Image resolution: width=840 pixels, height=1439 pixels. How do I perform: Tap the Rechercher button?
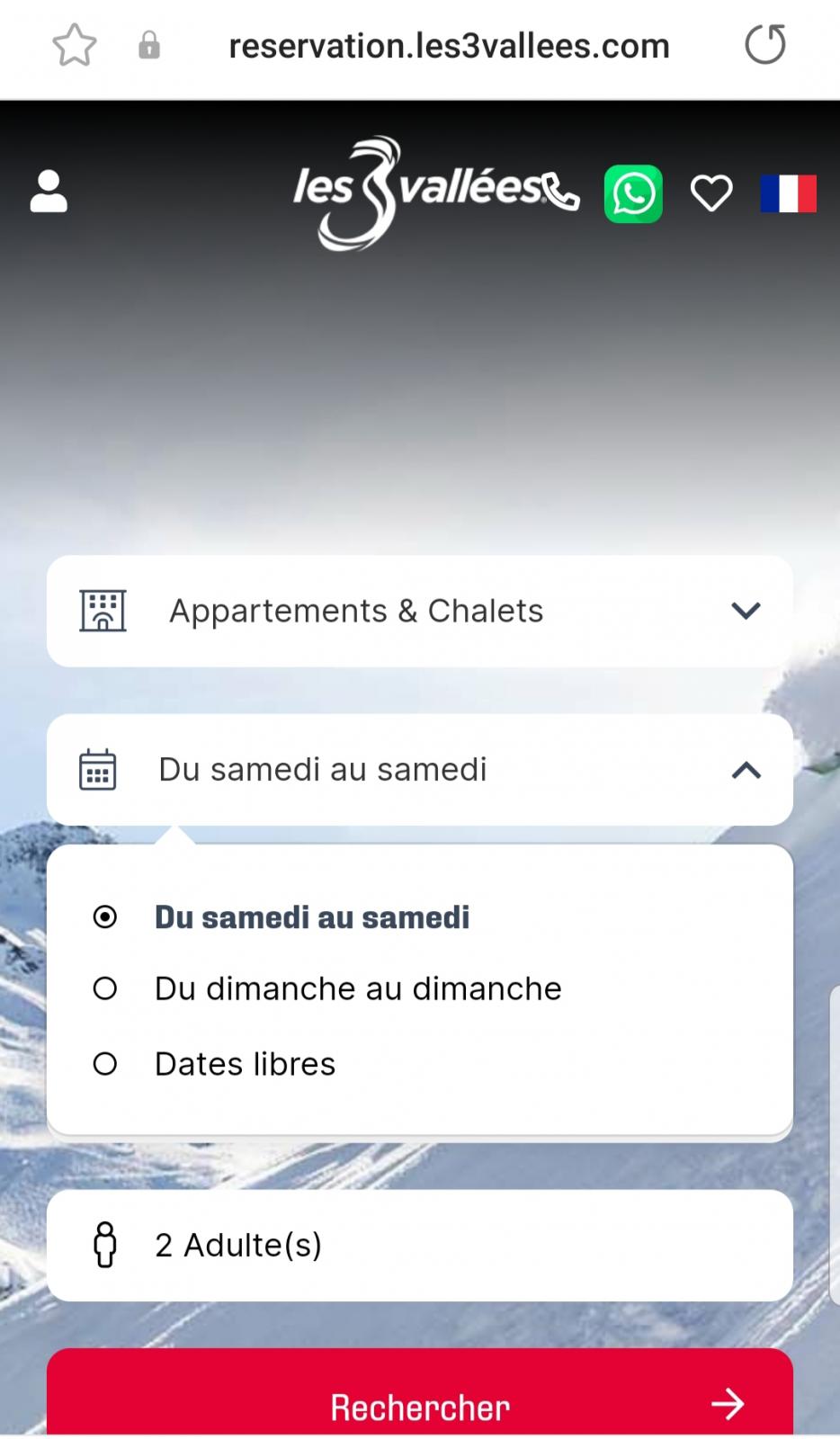[x=420, y=1393]
